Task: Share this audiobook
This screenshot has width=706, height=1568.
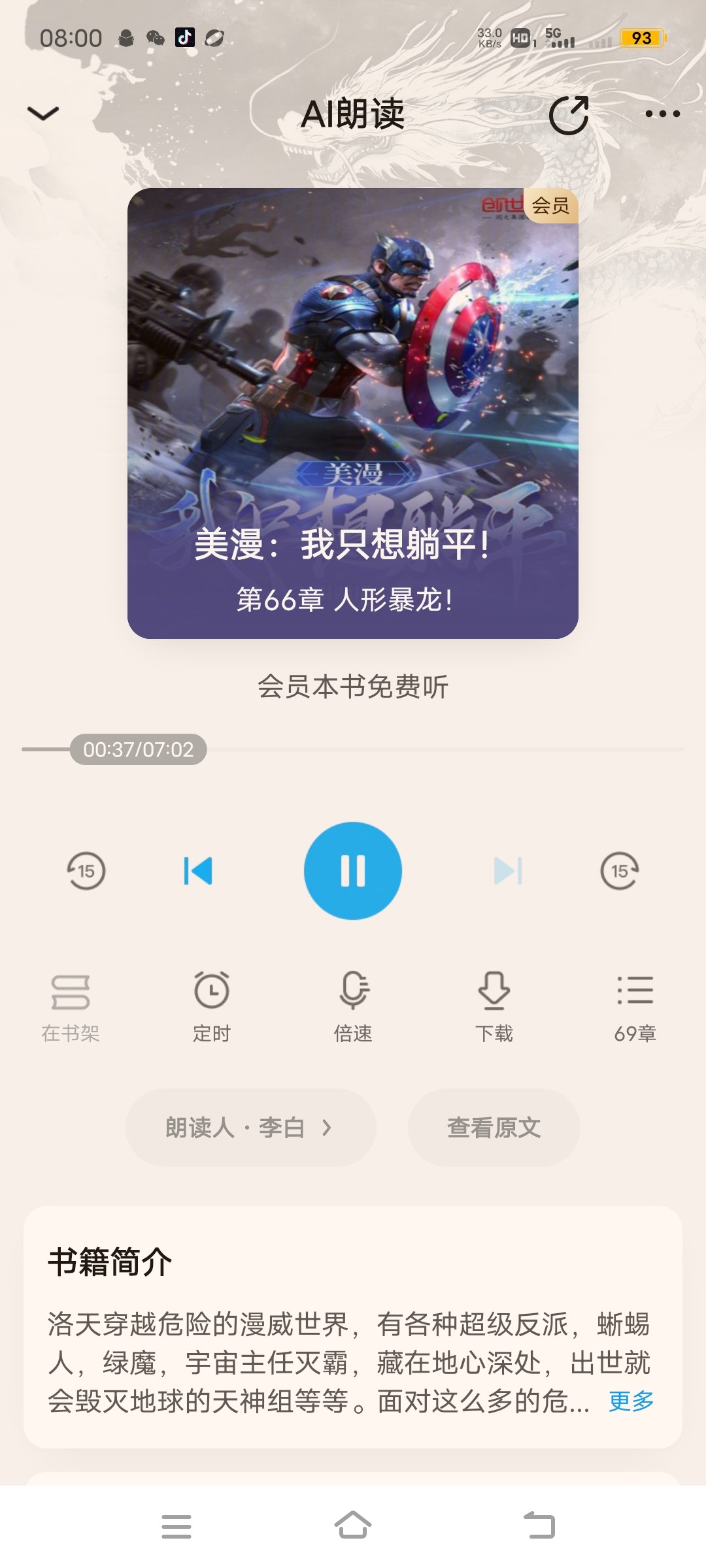Action: 569,115
